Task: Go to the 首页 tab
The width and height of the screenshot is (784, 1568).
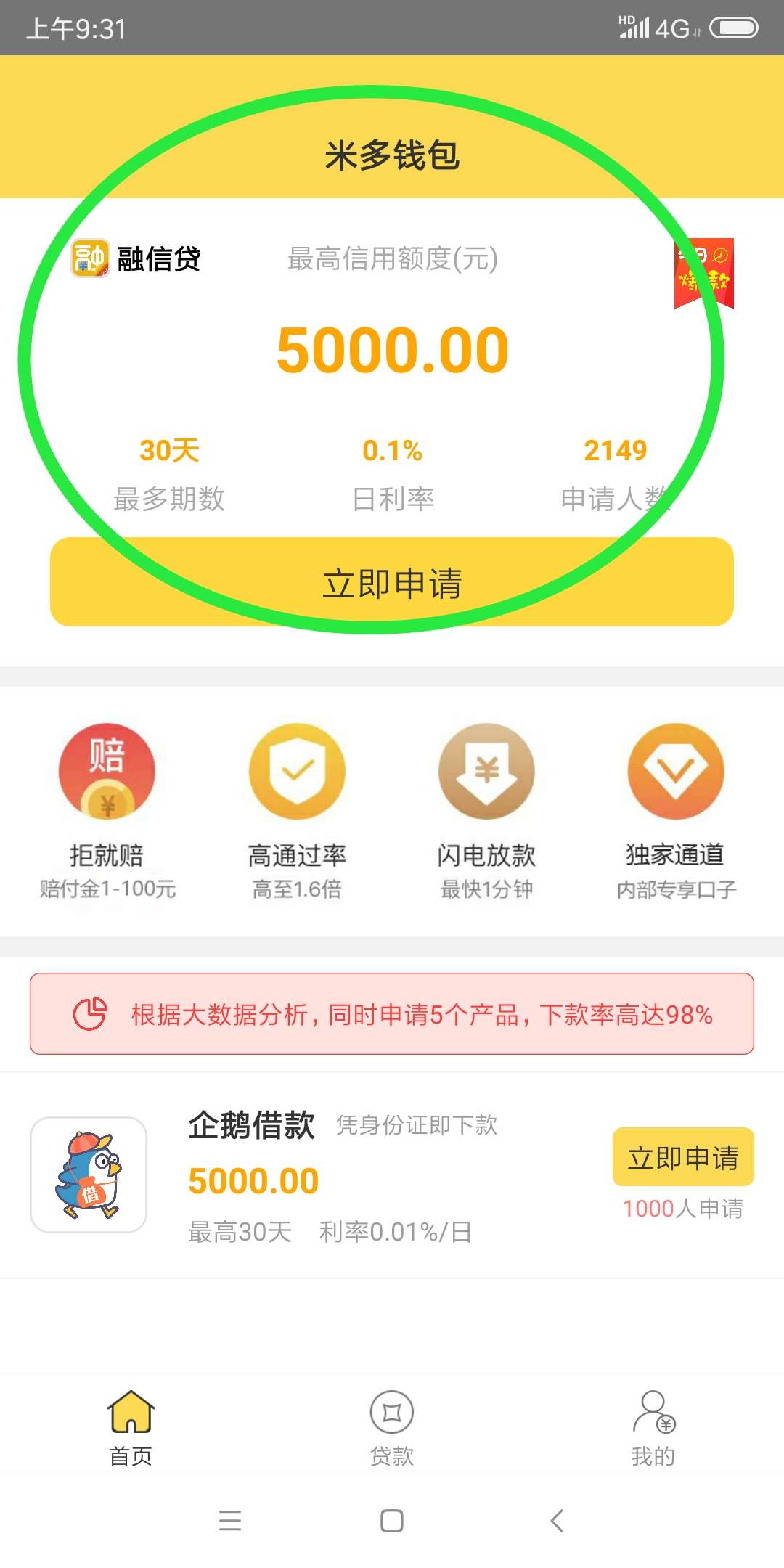Action: point(131,1427)
